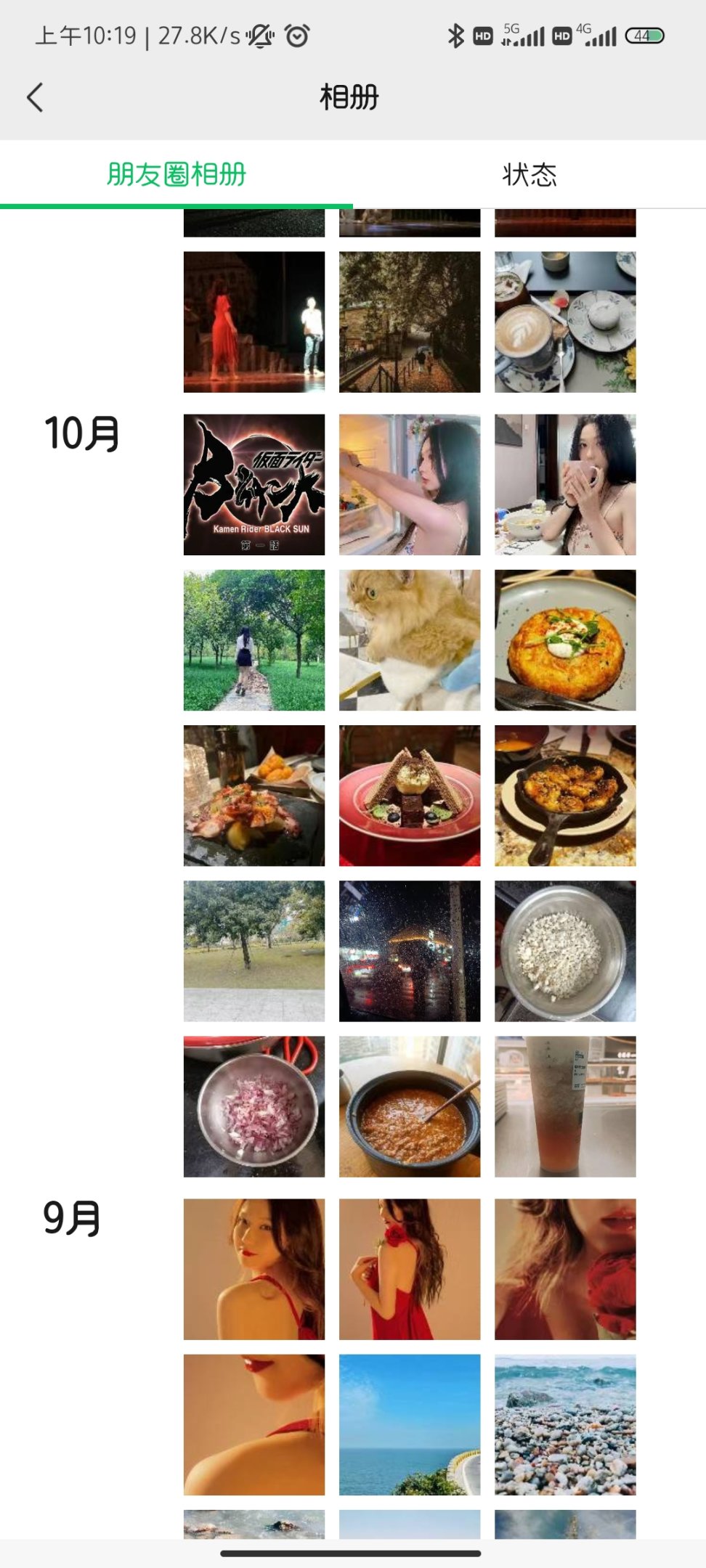Open the autumn leaves stairway photo

410,322
